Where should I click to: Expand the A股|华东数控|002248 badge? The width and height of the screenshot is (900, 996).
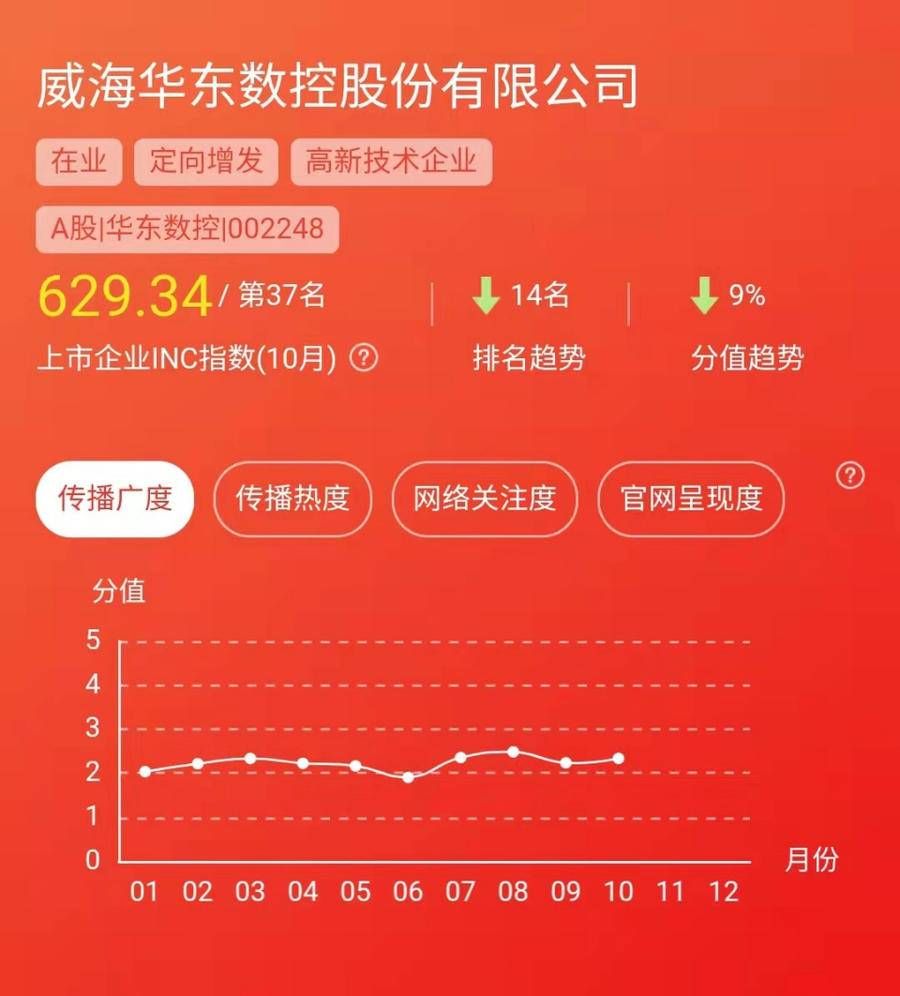tap(188, 229)
